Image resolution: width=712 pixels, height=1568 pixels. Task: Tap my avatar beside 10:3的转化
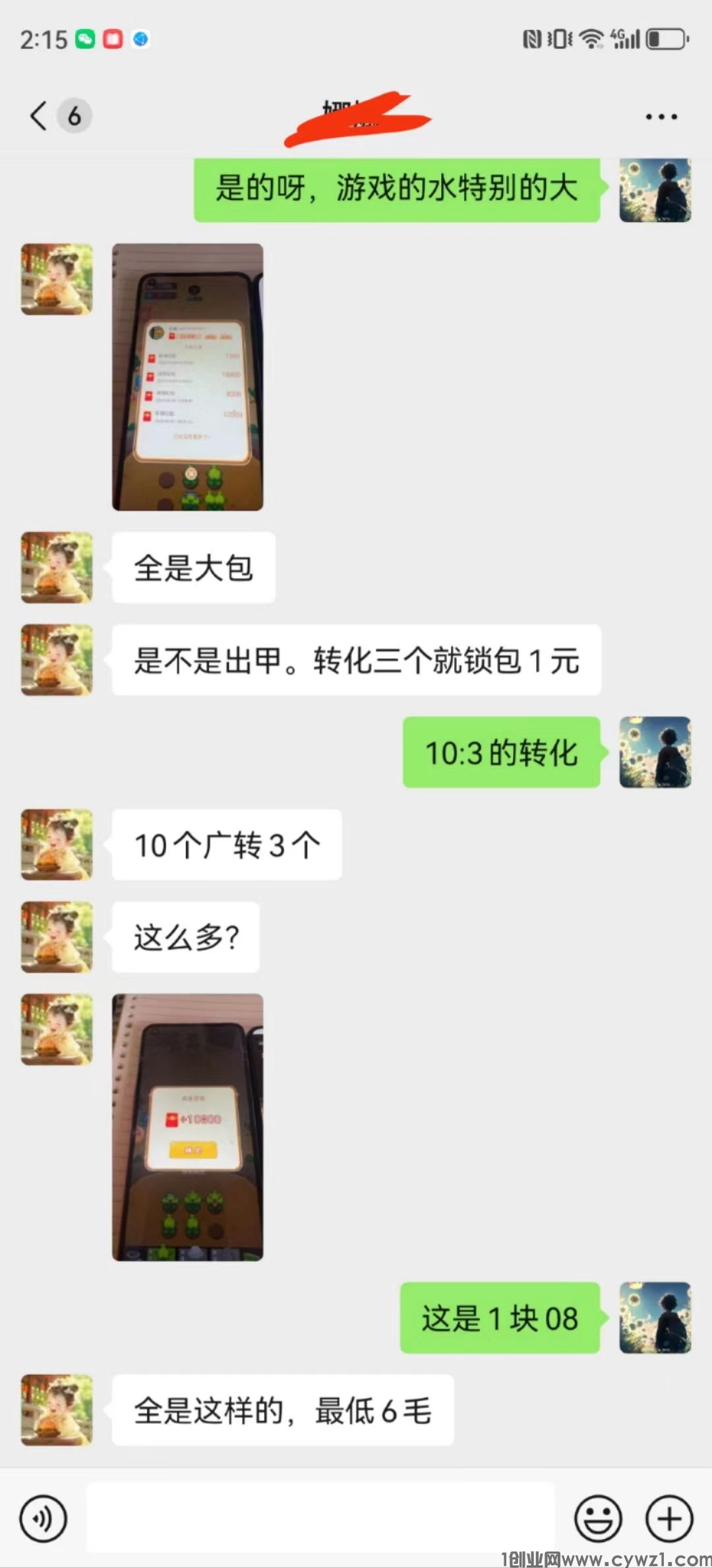tap(655, 752)
